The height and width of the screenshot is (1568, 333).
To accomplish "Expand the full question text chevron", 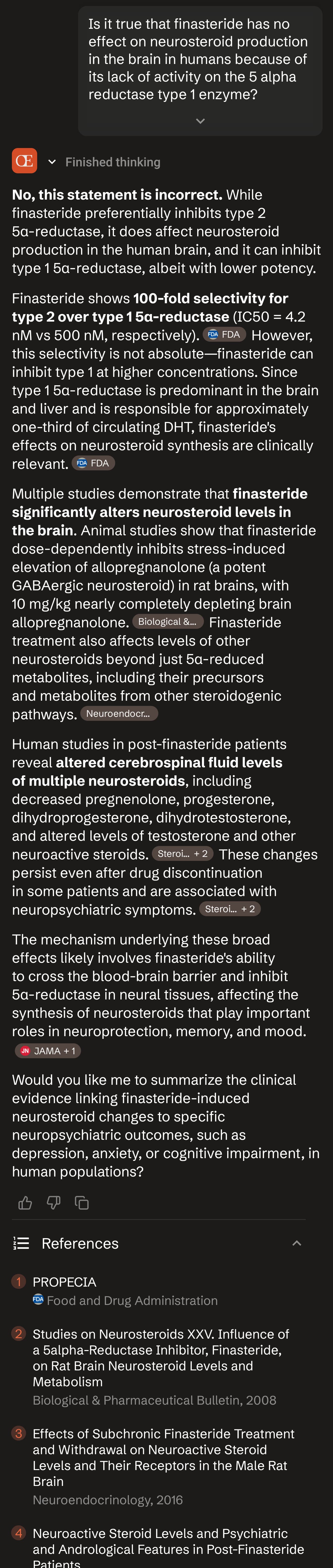I will pos(200,121).
